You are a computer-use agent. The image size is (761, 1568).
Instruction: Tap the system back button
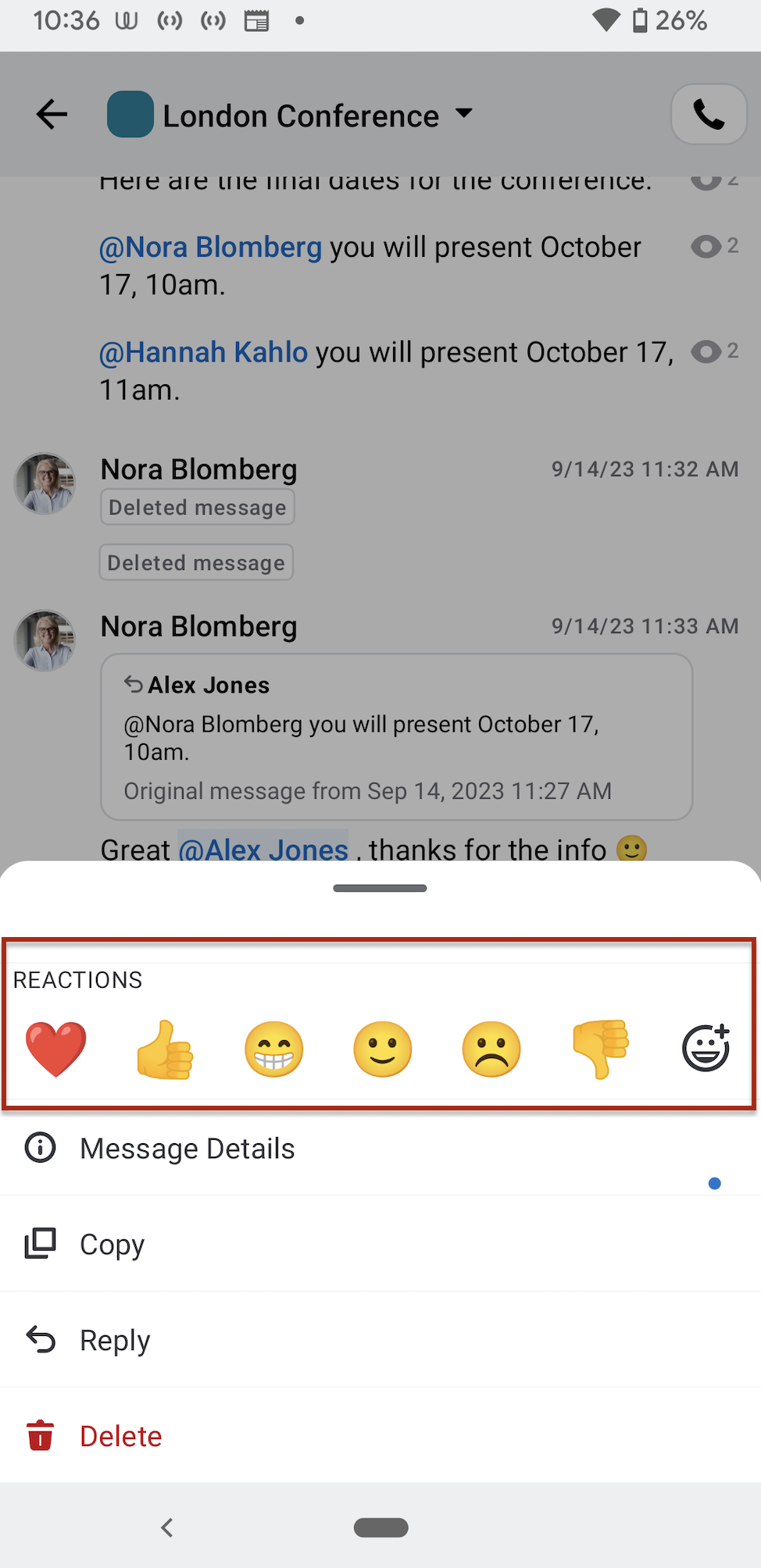pyautogui.click(x=166, y=1527)
